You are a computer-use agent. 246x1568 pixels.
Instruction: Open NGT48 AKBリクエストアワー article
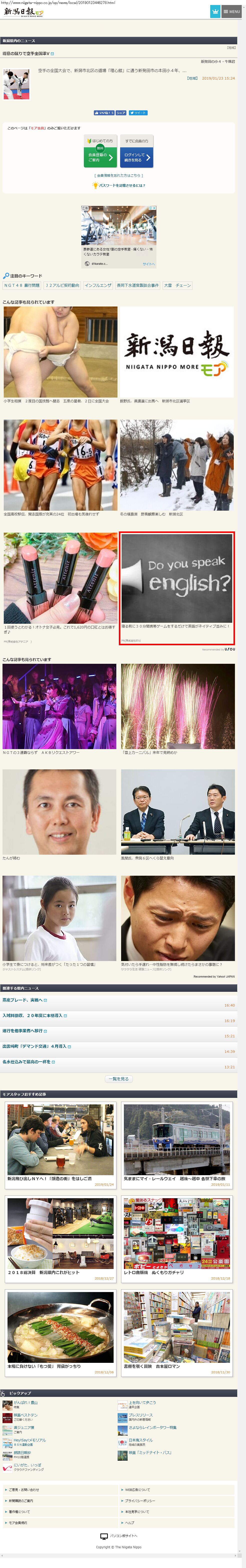[x=59, y=706]
